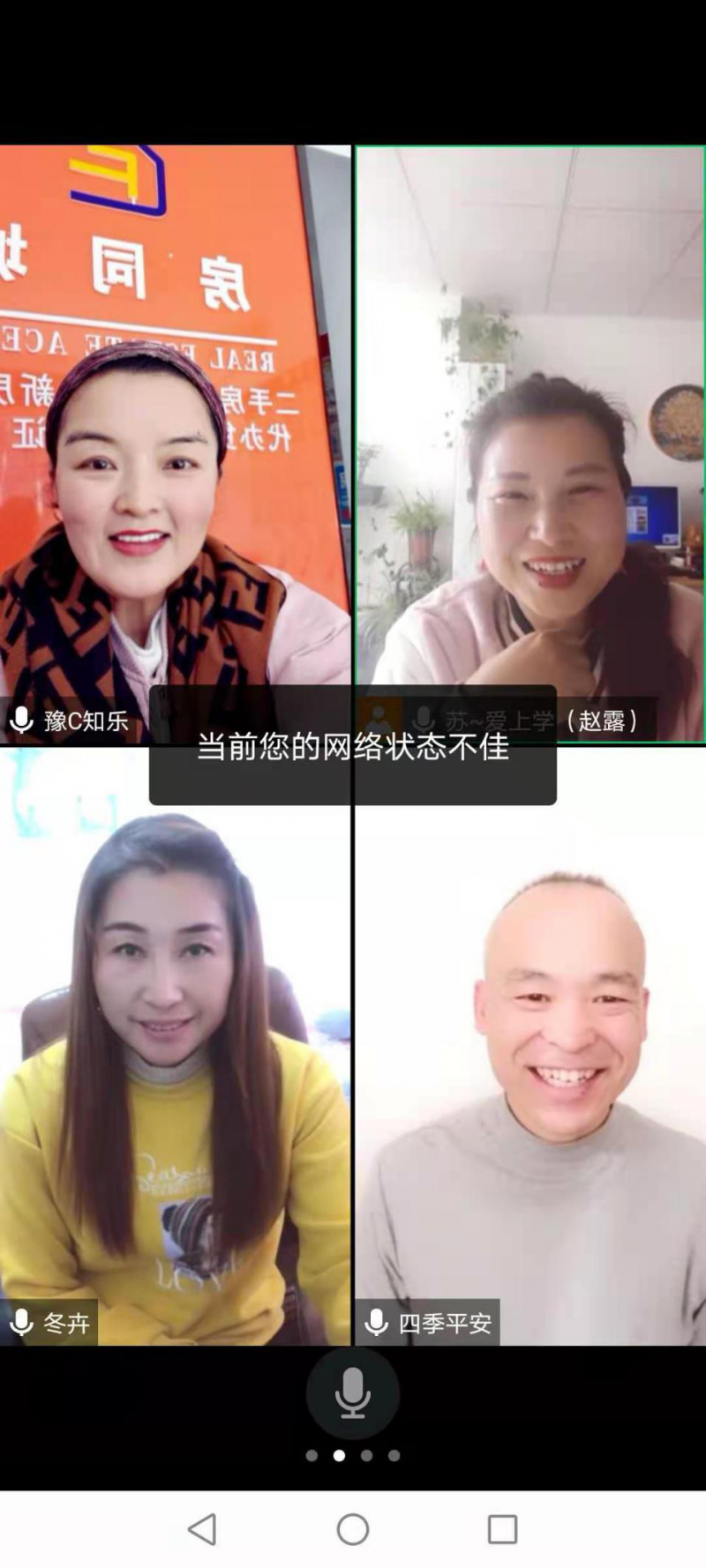
Task: Go to the system home screen
Action: 352,1528
